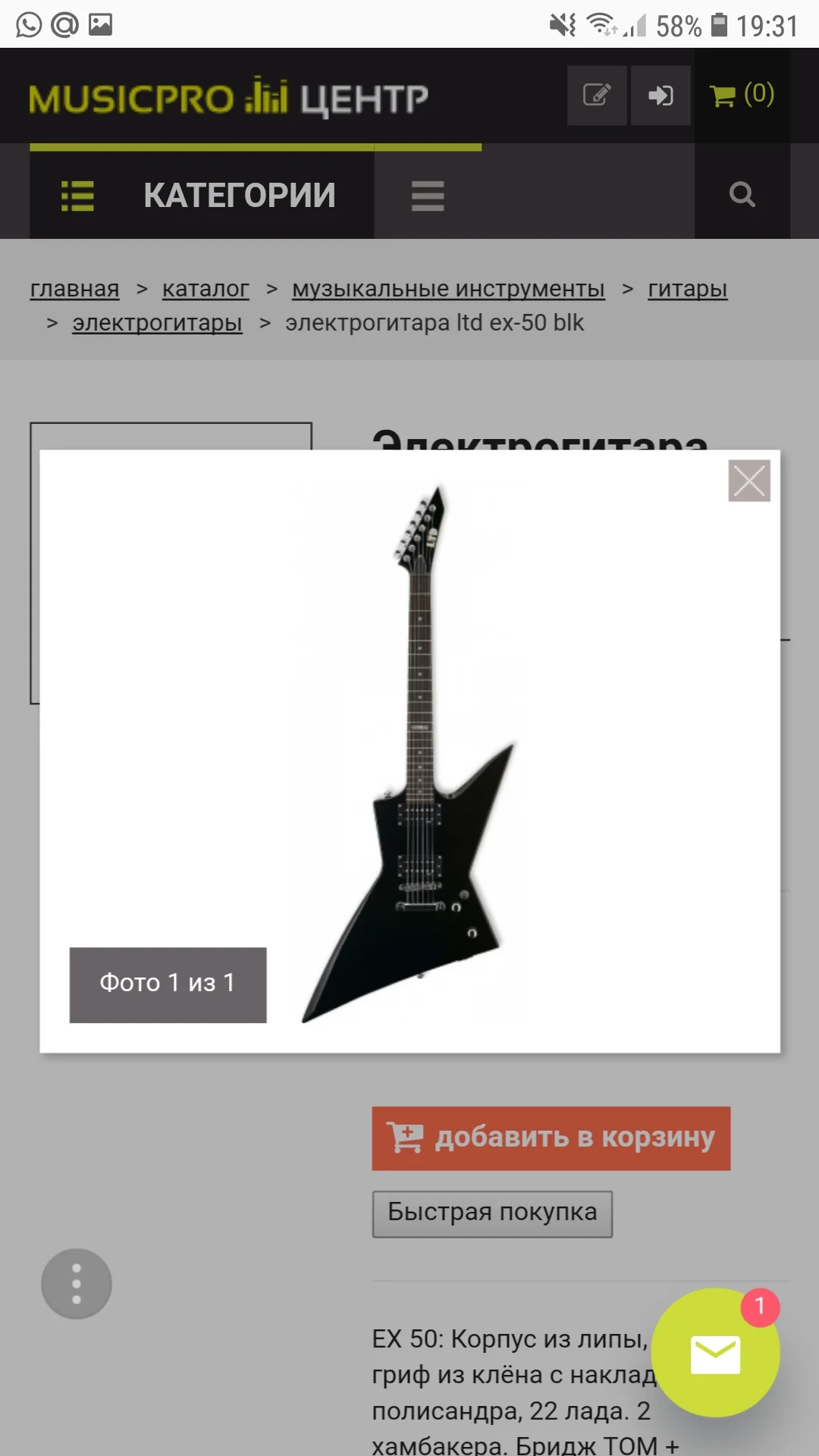The width and height of the screenshot is (819, 1456).
Task: Open the hamburger site menu
Action: click(428, 196)
